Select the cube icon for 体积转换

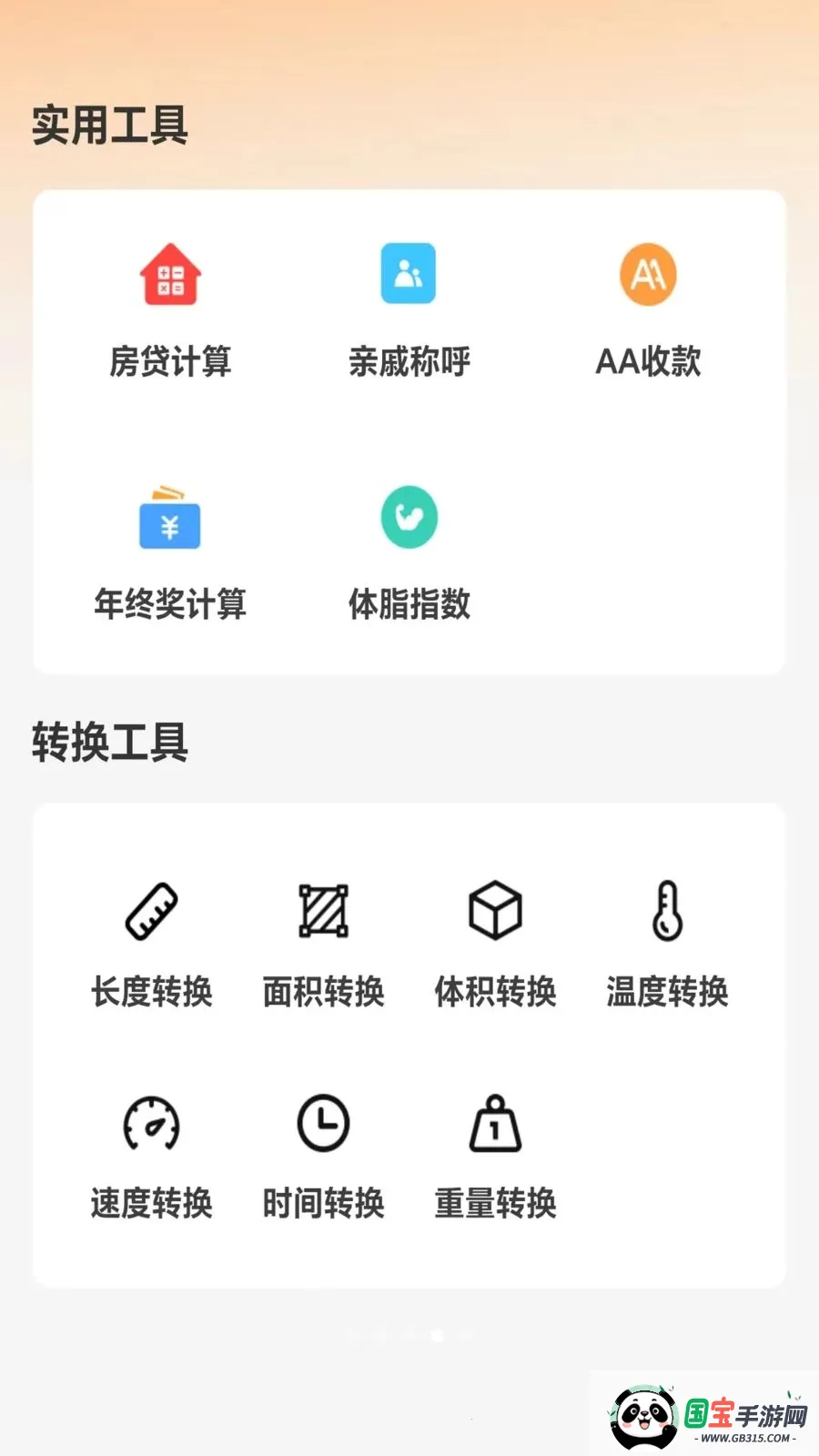(x=495, y=907)
